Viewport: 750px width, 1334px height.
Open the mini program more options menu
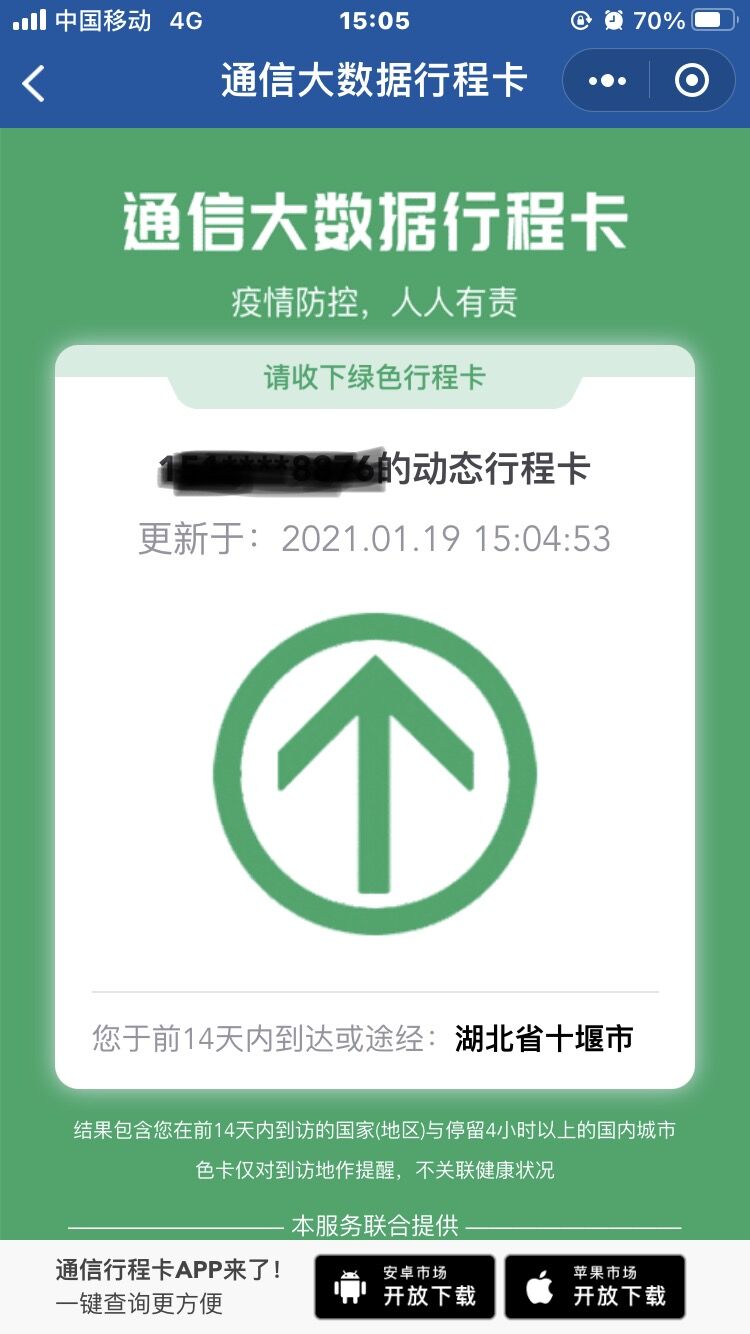607,81
